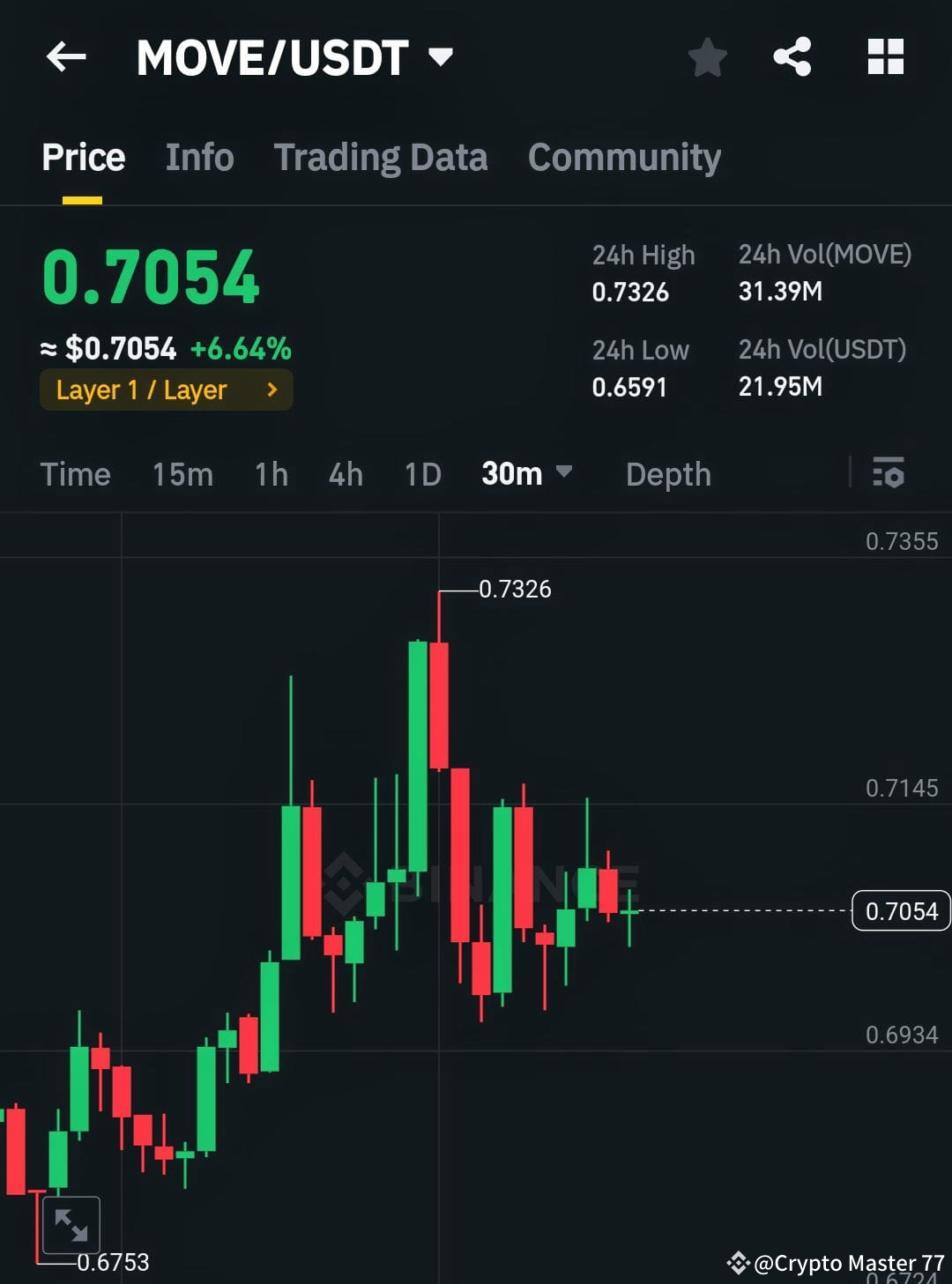Open the grid layout icon top right
This screenshot has height=1284, width=952.
pyautogui.click(x=885, y=56)
